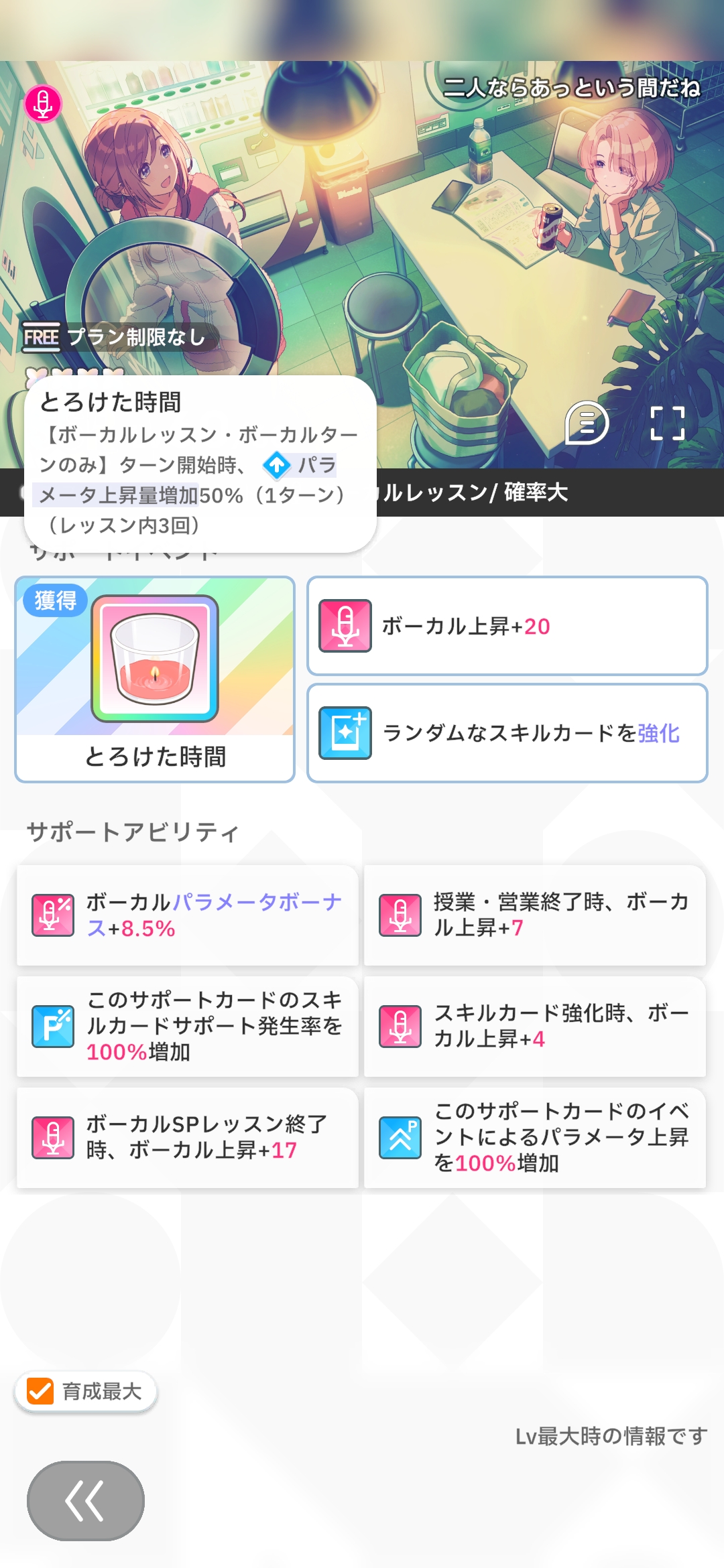Select the ボーカル上昇+20 event reward
This screenshot has width=724, height=1568.
(507, 625)
